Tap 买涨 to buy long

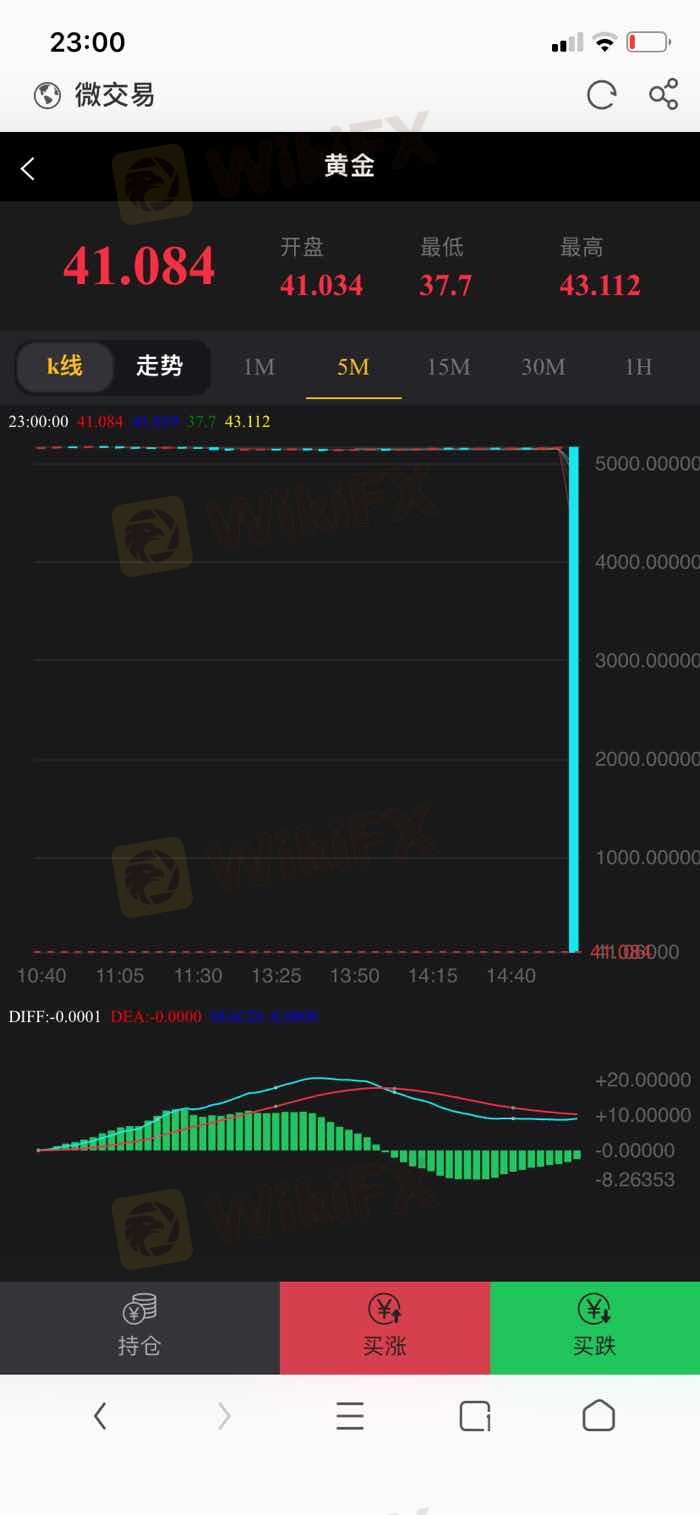click(x=385, y=1326)
